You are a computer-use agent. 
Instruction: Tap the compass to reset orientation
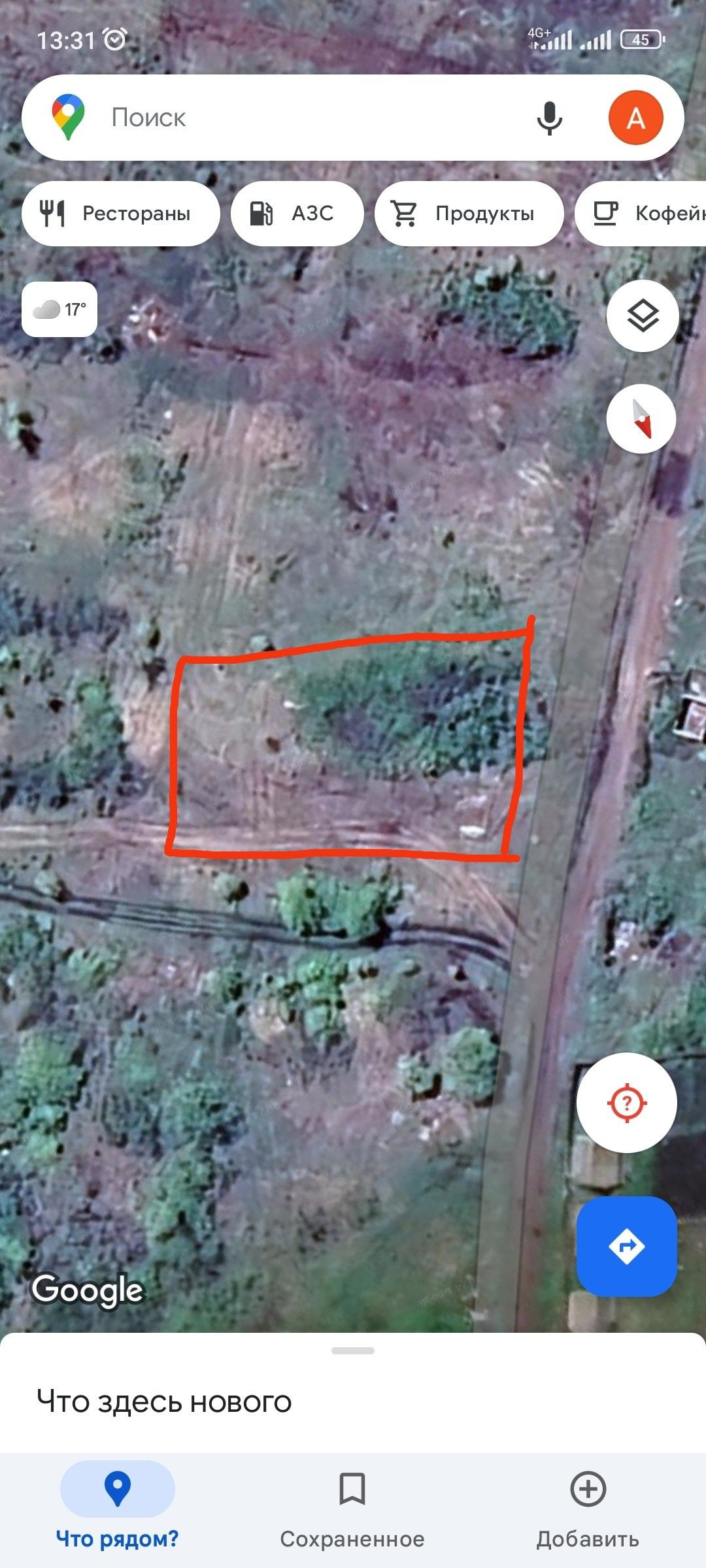pos(641,419)
